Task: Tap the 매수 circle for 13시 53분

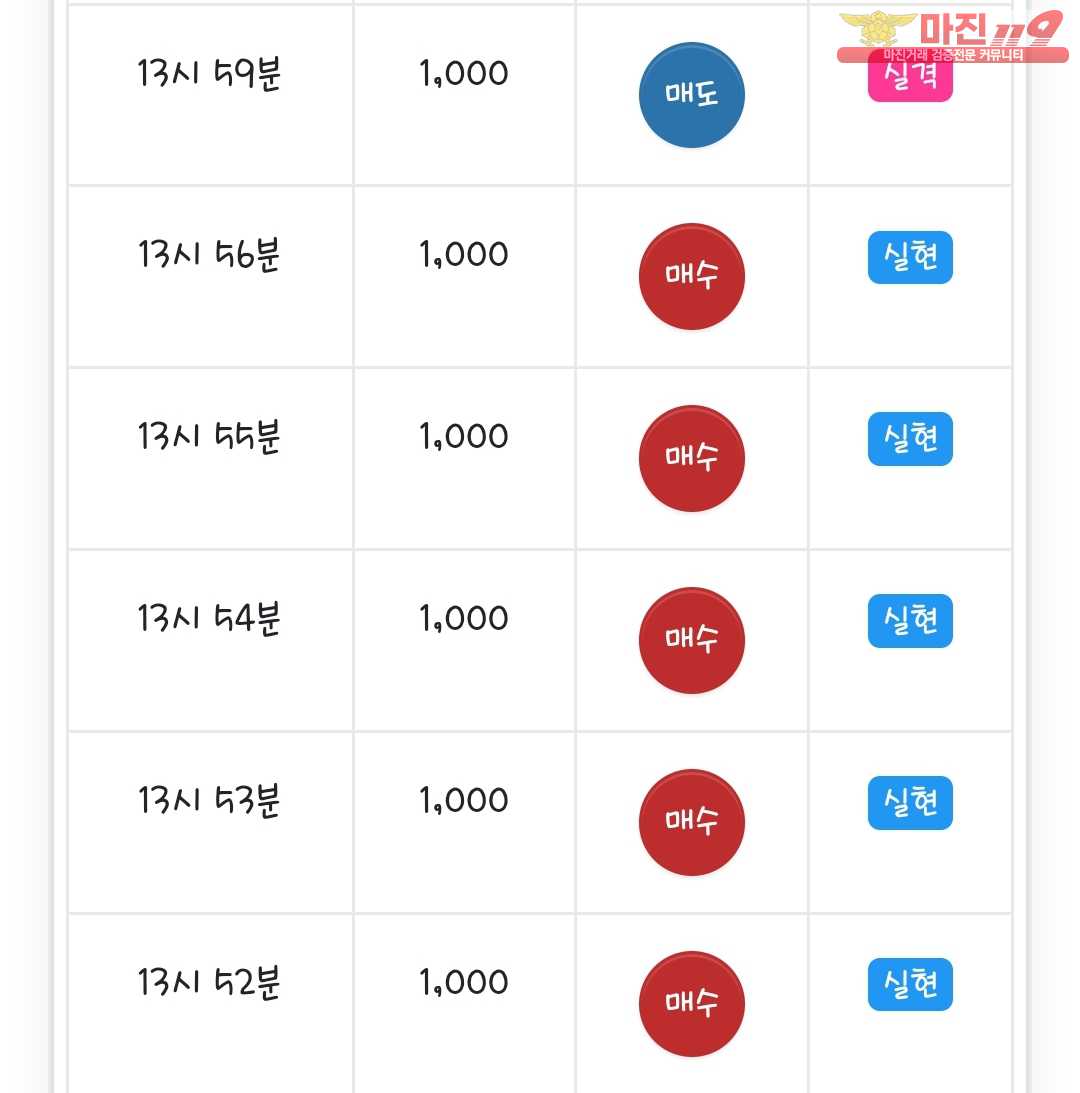Action: (x=691, y=822)
